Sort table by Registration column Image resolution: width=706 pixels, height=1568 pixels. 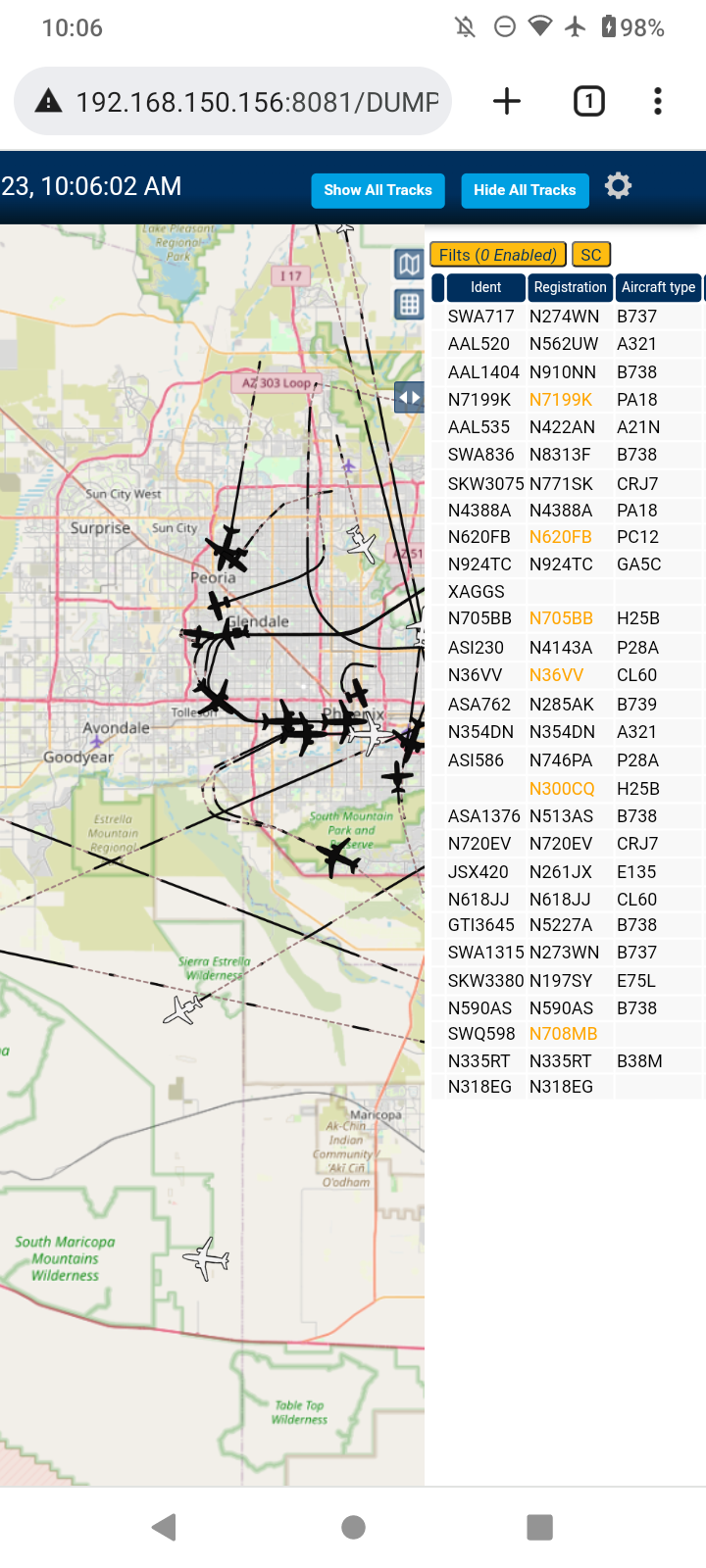pyautogui.click(x=570, y=287)
